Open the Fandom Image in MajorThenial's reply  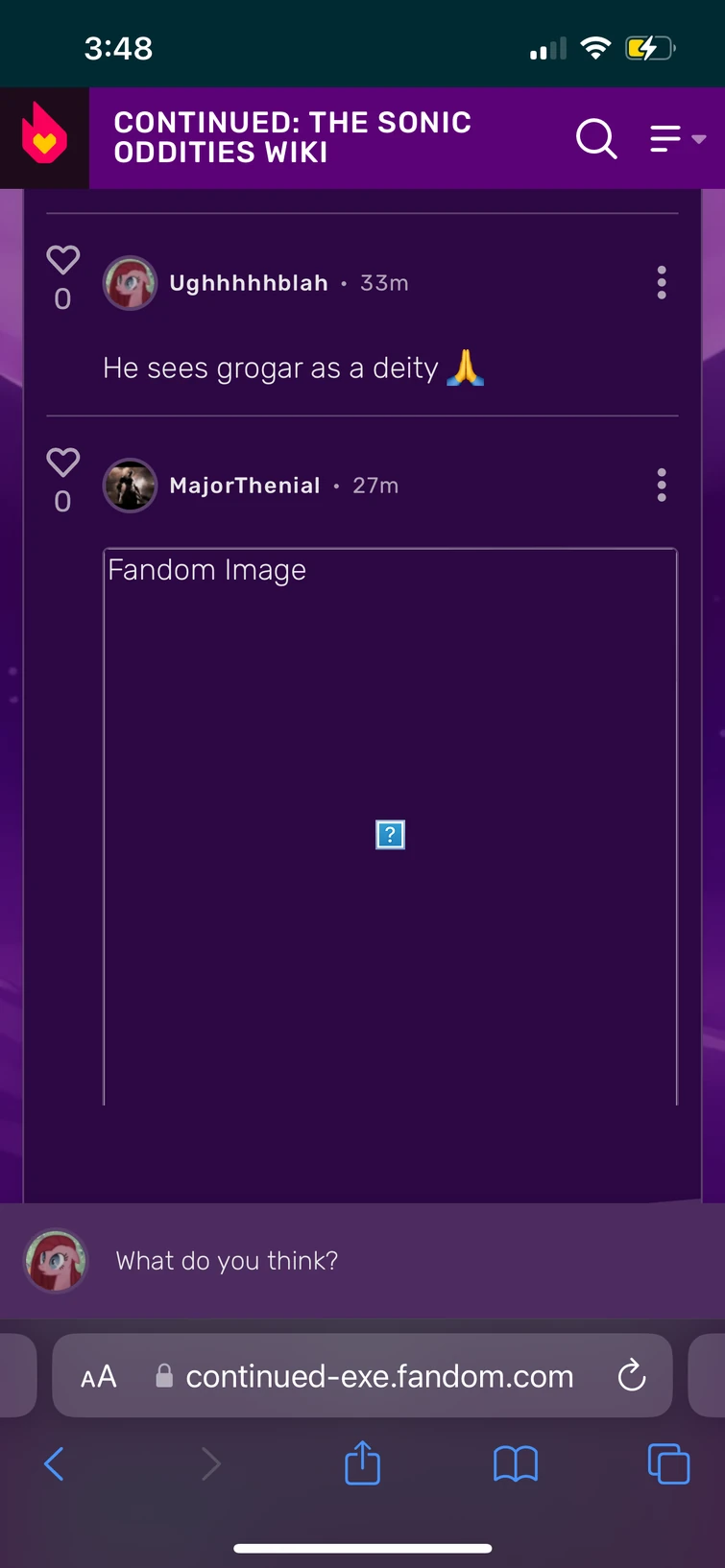tap(390, 827)
